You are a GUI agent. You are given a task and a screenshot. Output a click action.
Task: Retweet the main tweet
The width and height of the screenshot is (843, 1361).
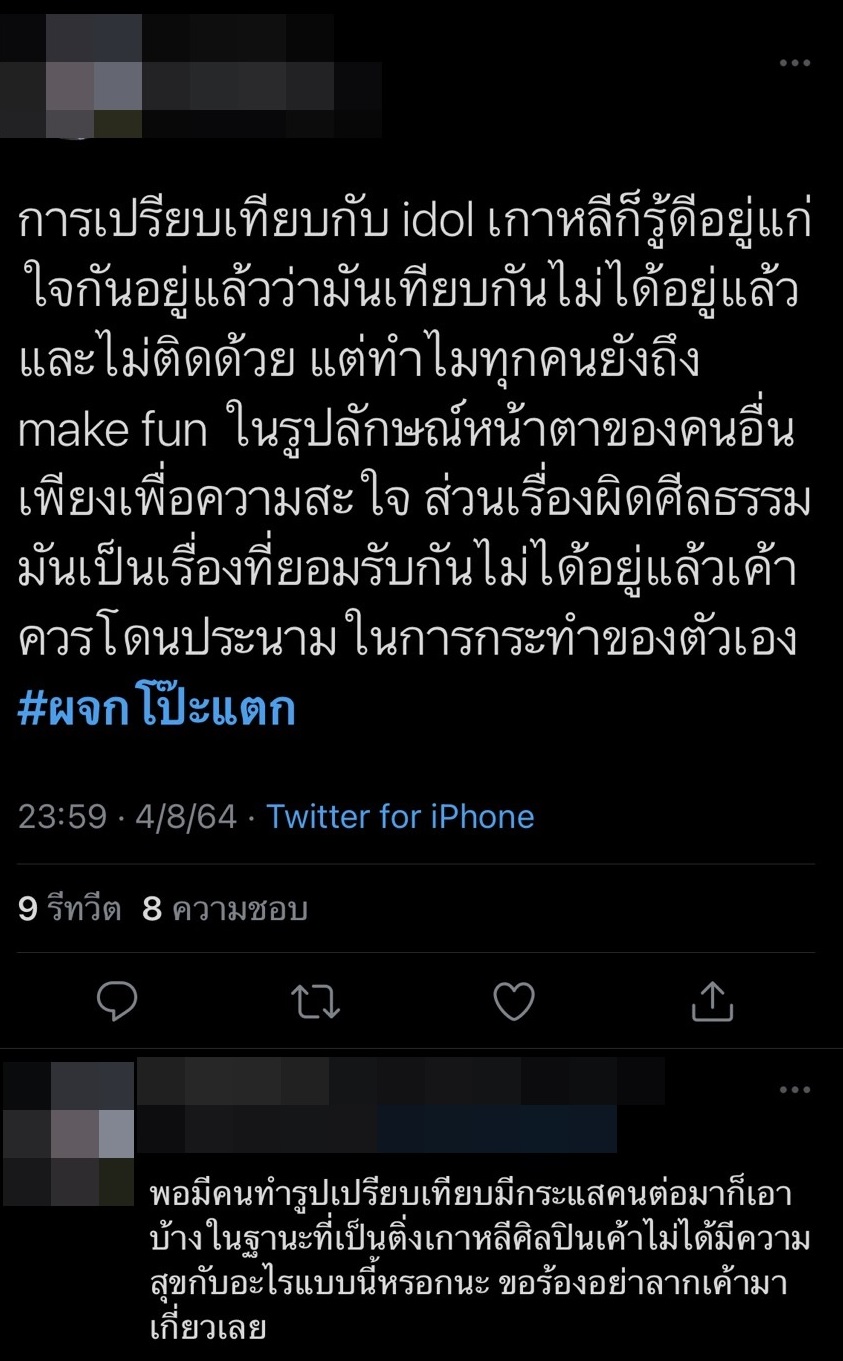point(316,1001)
